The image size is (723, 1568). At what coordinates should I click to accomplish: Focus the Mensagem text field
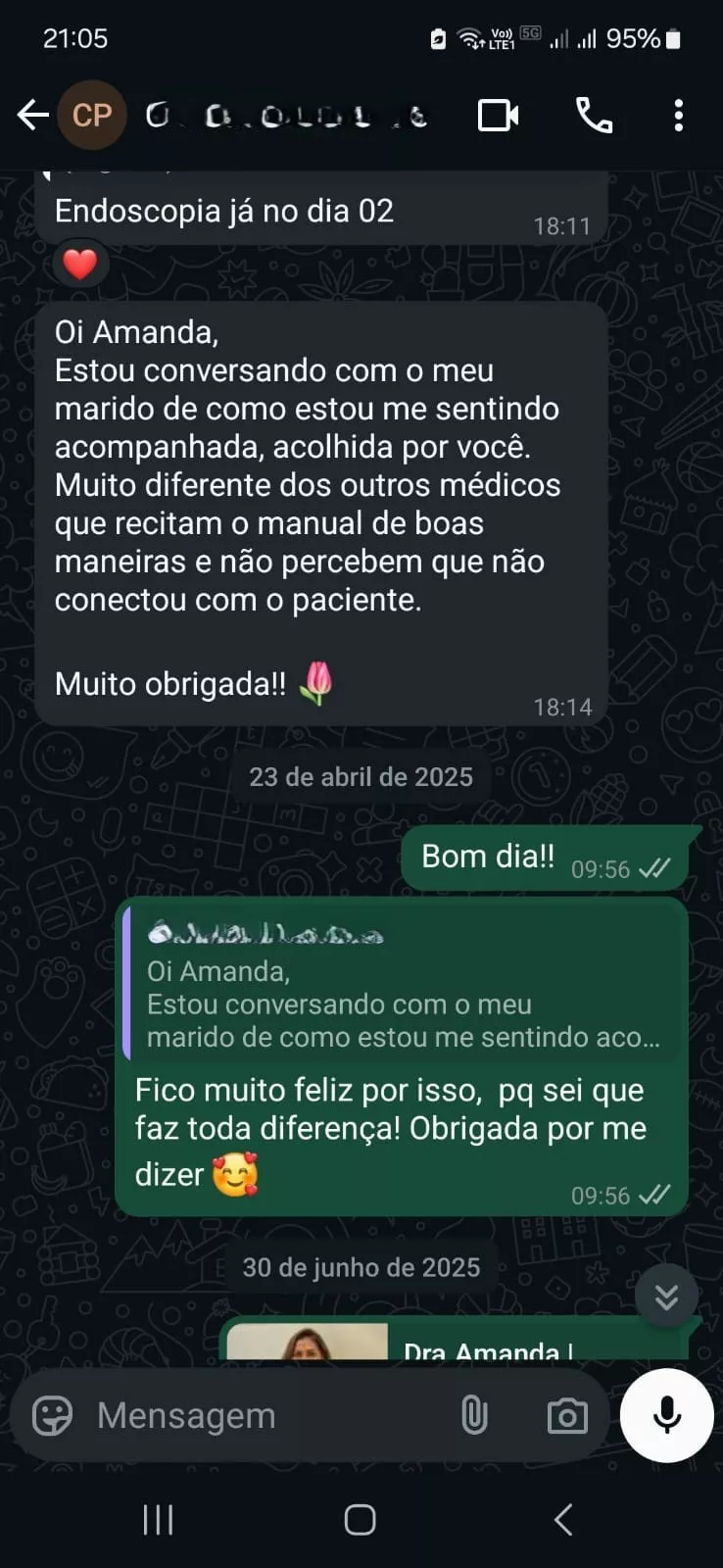(x=255, y=1416)
